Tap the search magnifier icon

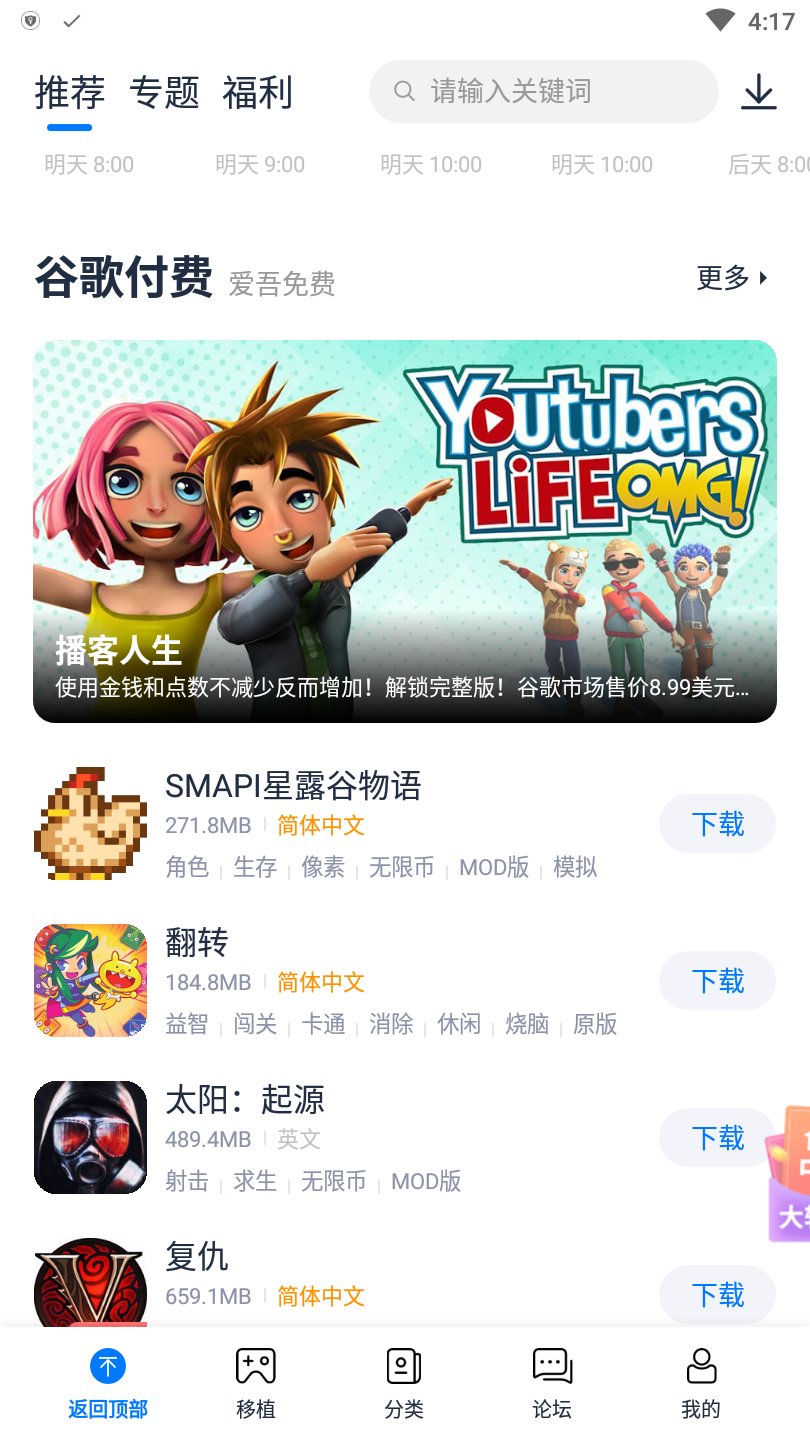pyautogui.click(x=404, y=91)
